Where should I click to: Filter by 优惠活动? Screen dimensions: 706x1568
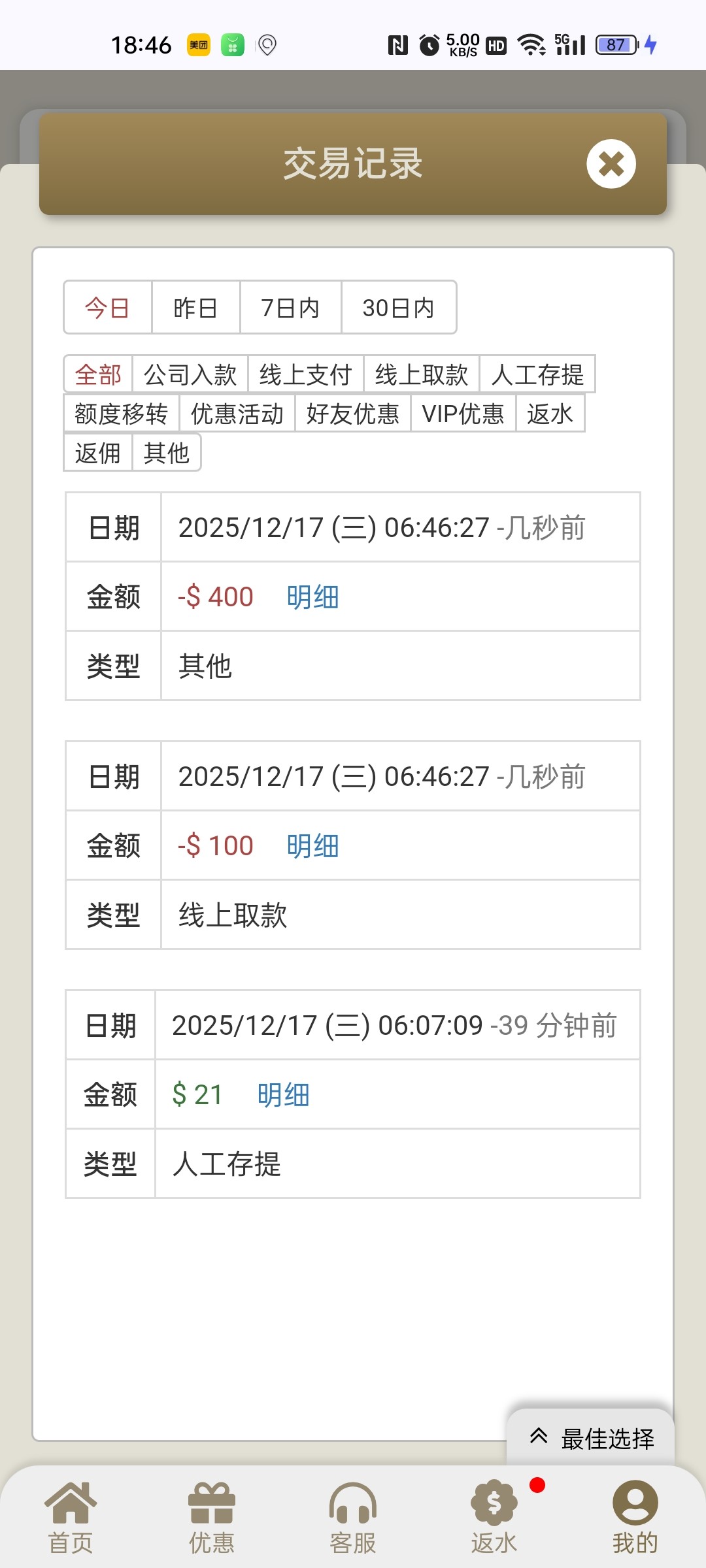click(237, 414)
